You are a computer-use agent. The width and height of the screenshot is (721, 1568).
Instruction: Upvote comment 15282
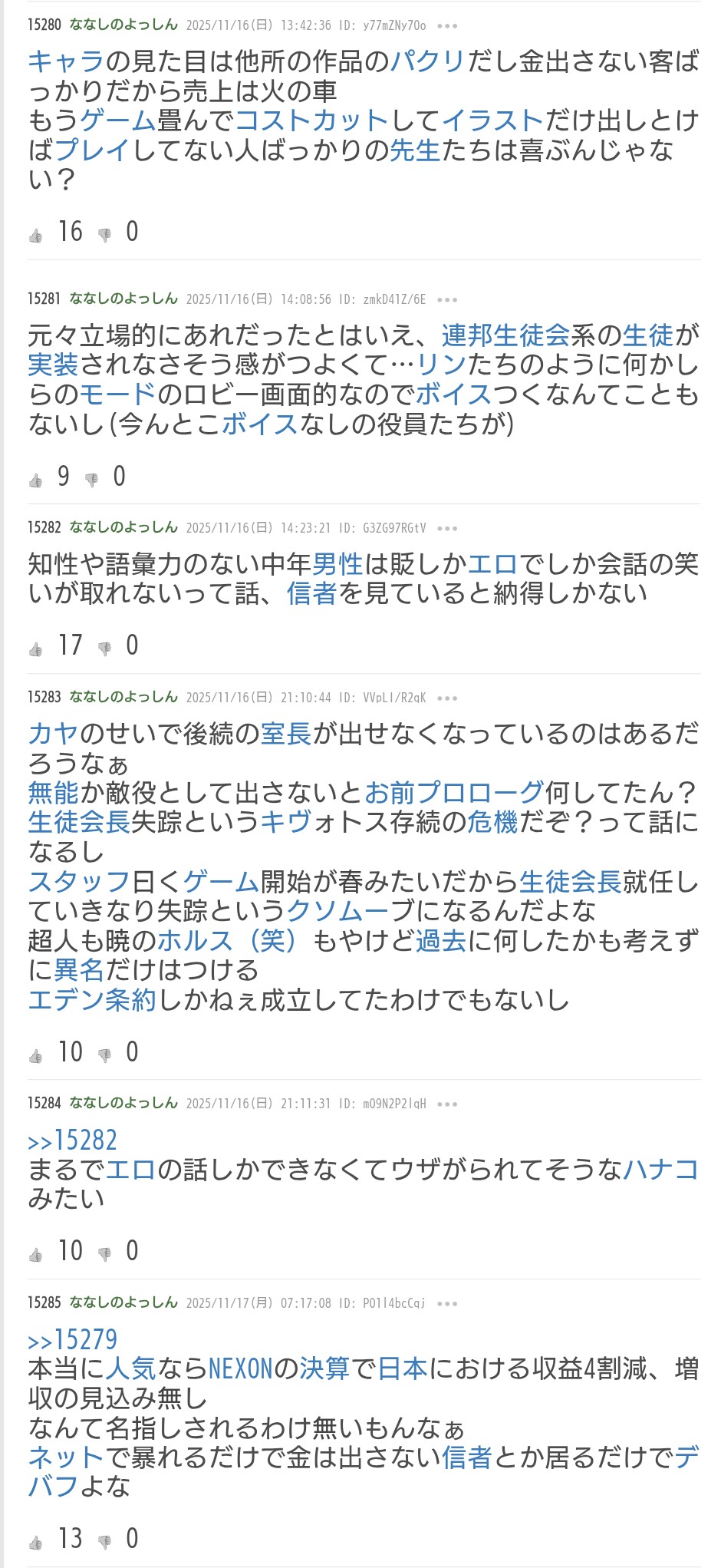(x=36, y=649)
